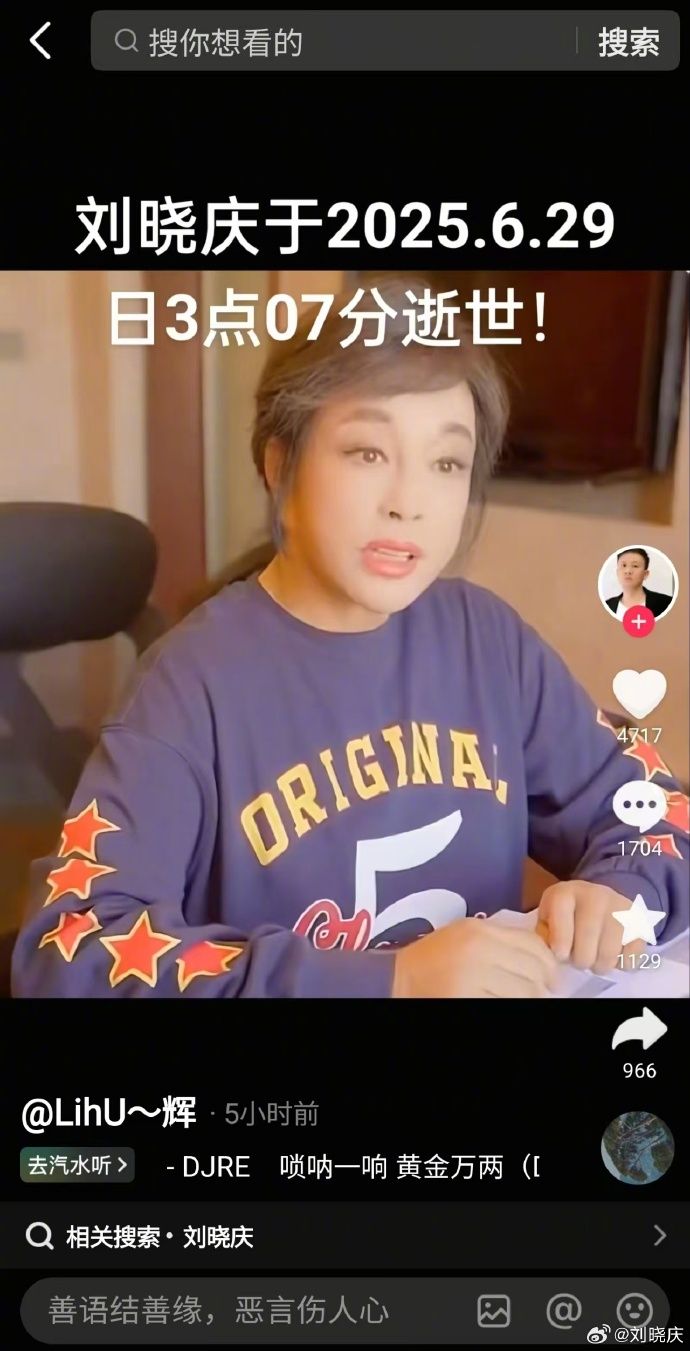Follow the author with the red plus
This screenshot has height=1351, width=690.
point(638,622)
